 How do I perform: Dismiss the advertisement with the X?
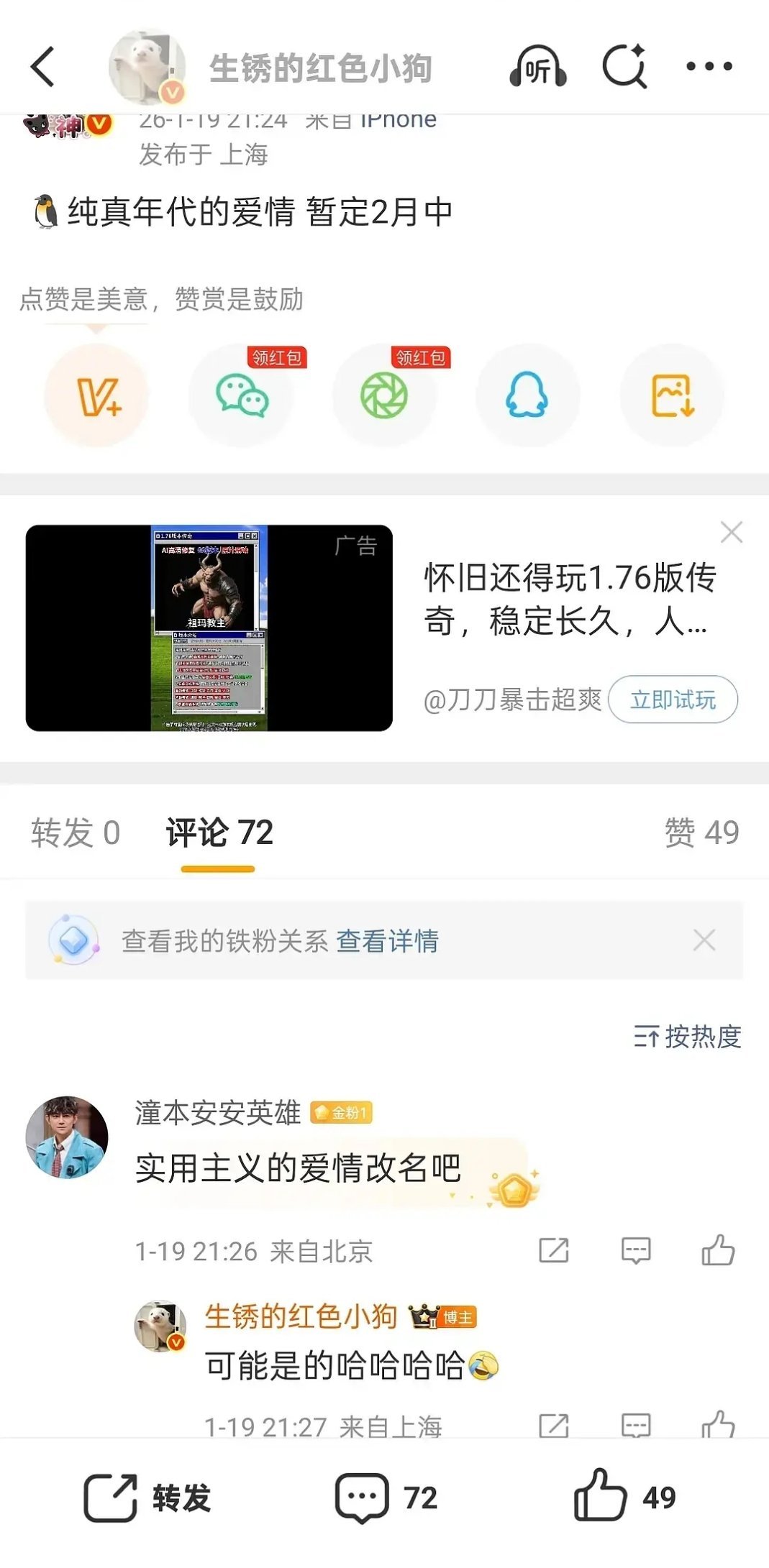(732, 532)
